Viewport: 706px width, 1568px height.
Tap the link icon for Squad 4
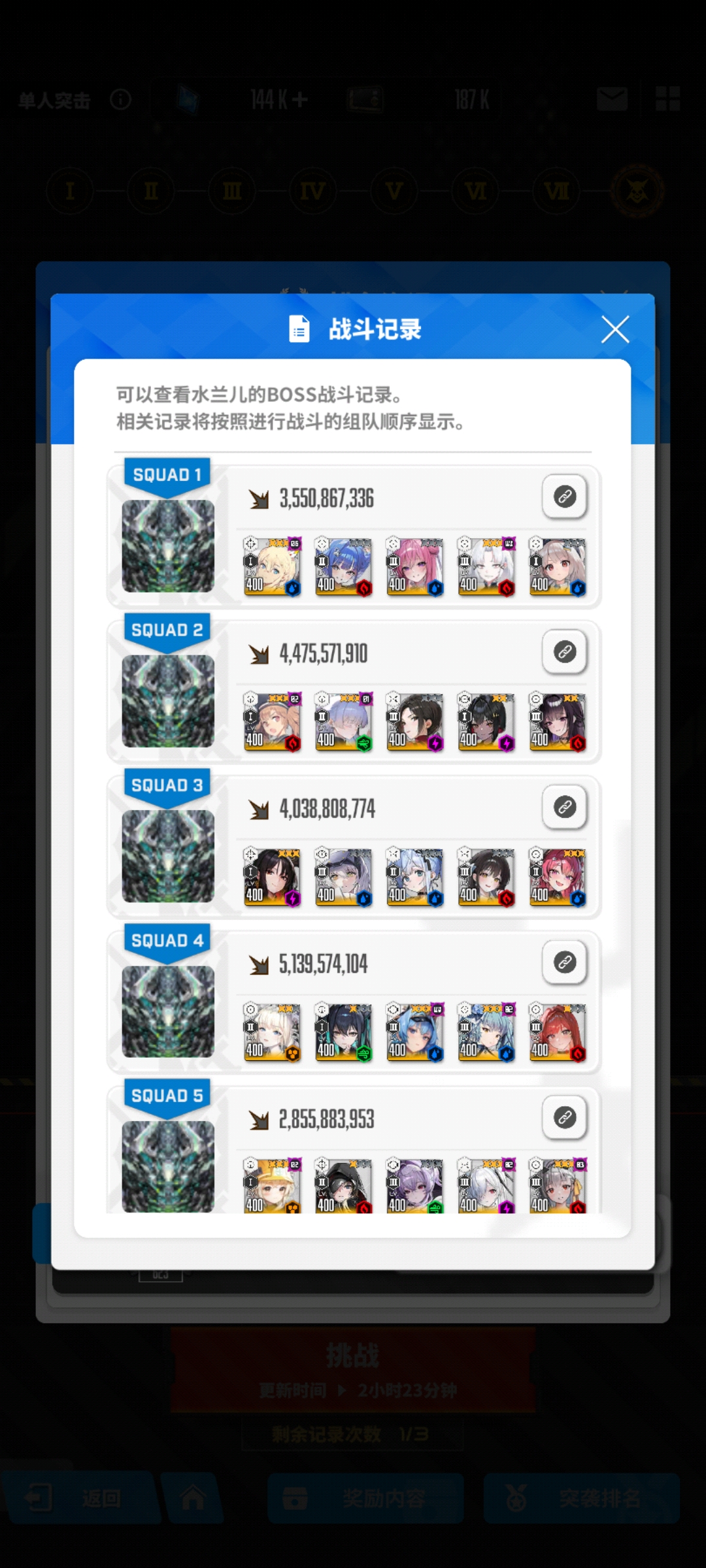pos(565,962)
